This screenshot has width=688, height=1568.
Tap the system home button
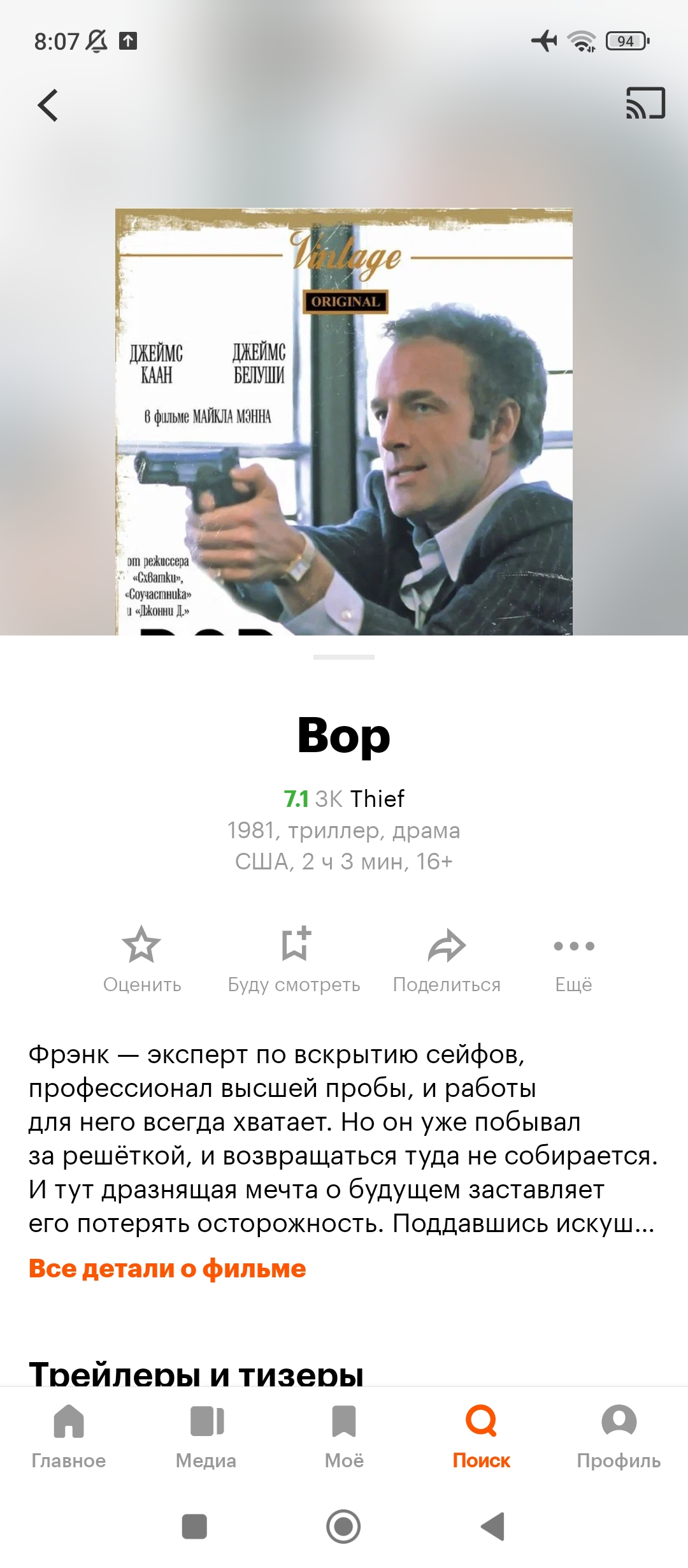coord(343,1527)
